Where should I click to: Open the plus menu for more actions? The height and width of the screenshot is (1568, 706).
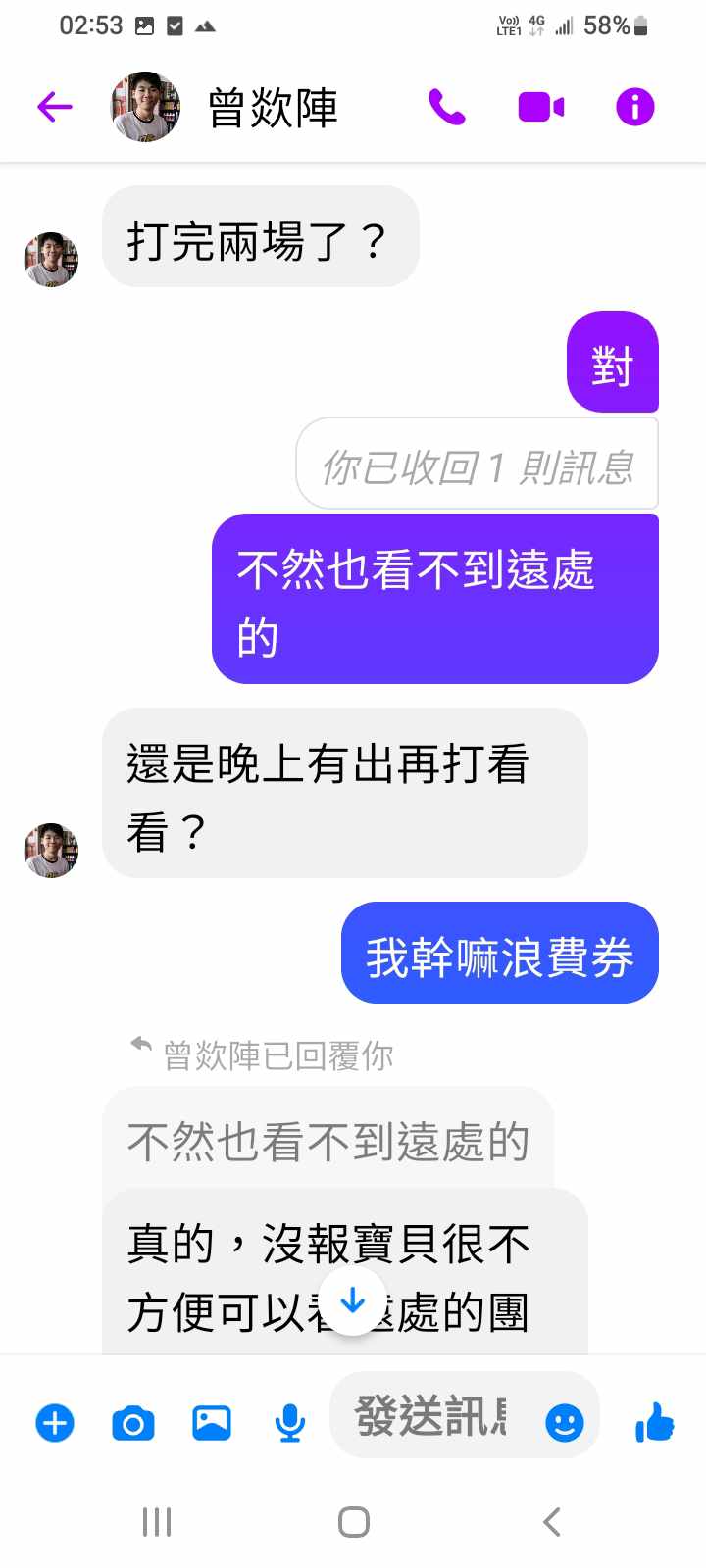tap(55, 1422)
